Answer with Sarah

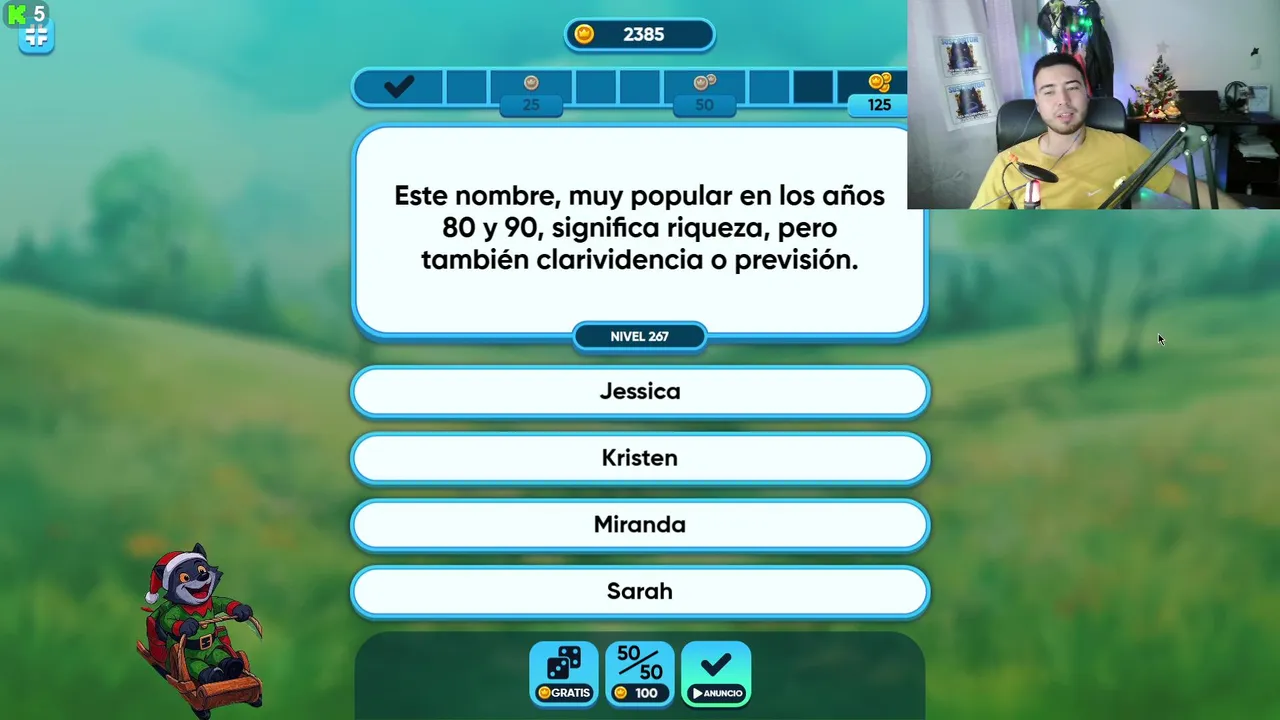coord(640,591)
